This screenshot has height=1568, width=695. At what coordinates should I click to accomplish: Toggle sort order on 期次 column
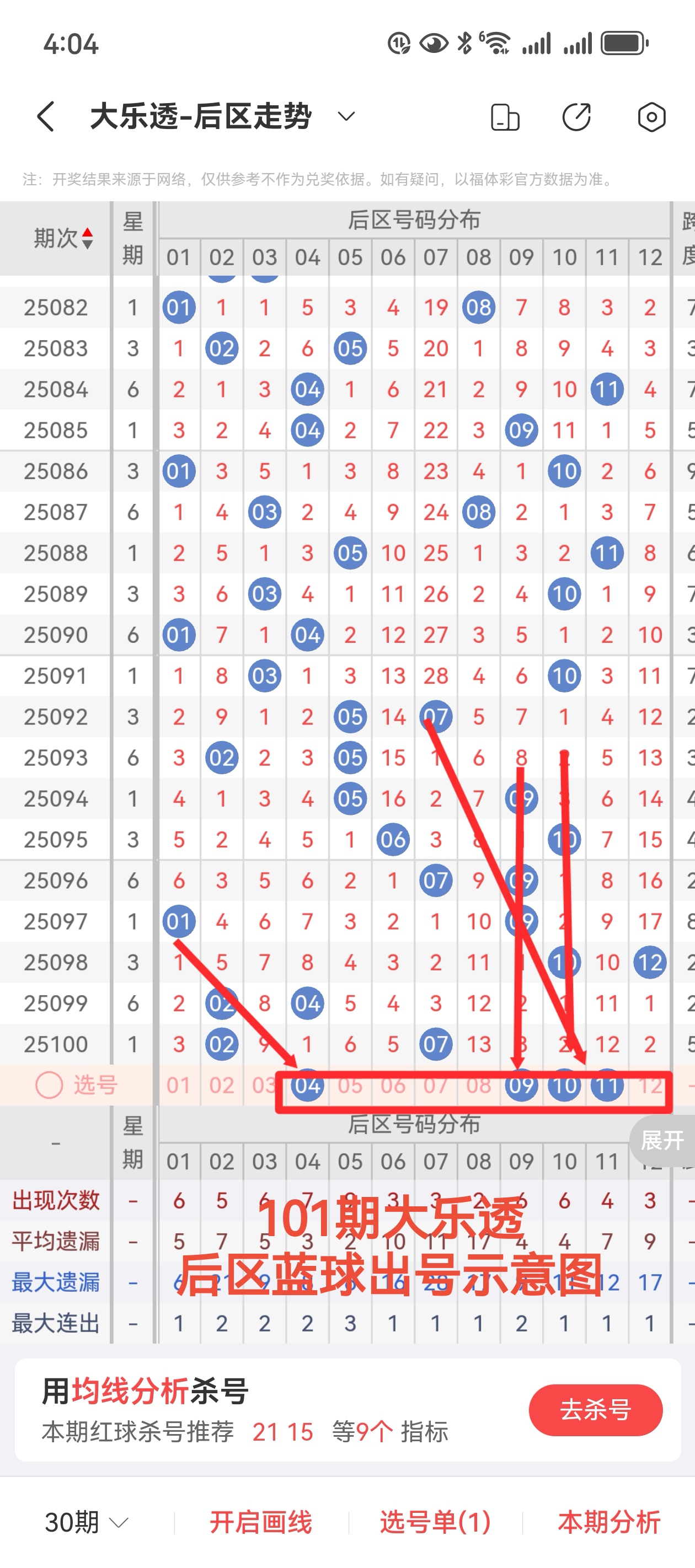(x=63, y=238)
